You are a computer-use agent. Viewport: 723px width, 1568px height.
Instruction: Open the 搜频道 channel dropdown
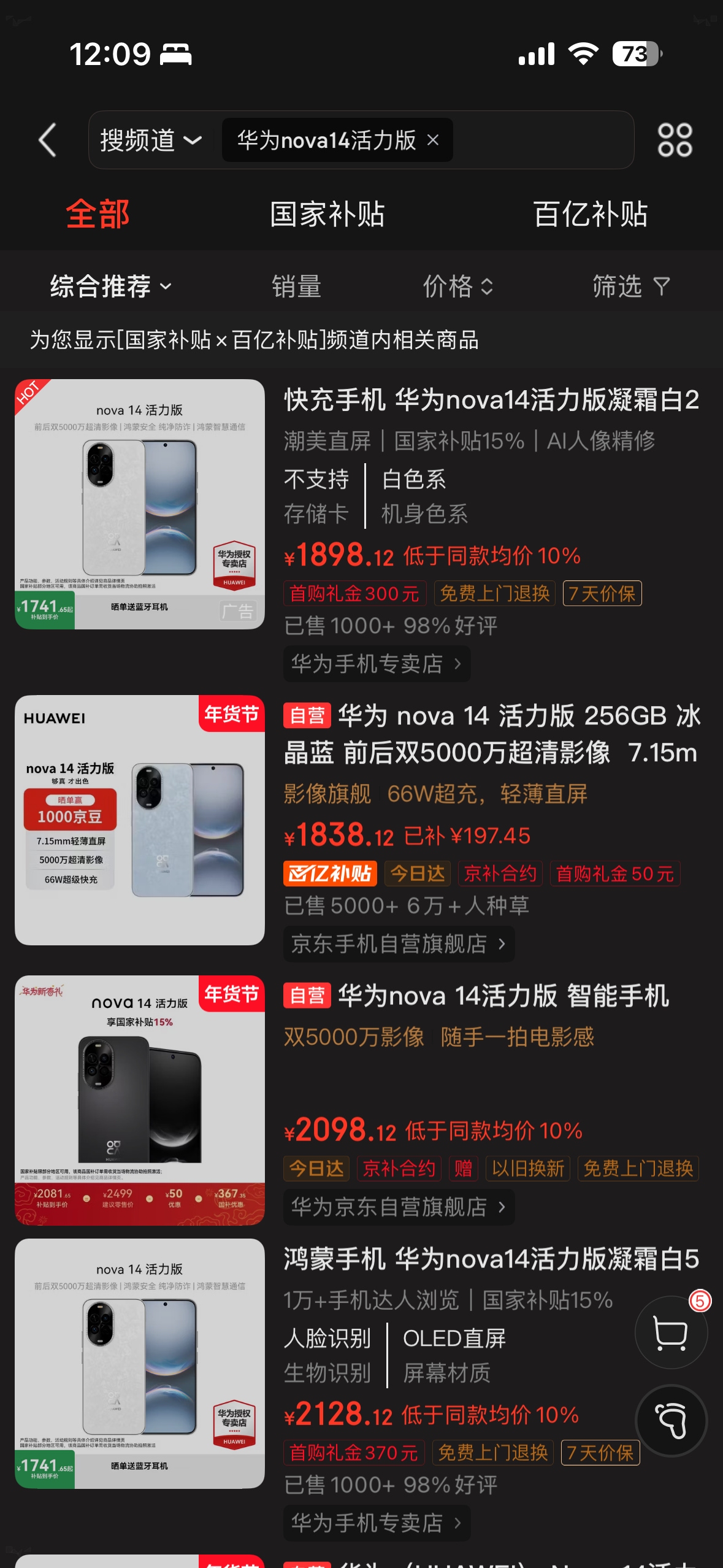150,140
